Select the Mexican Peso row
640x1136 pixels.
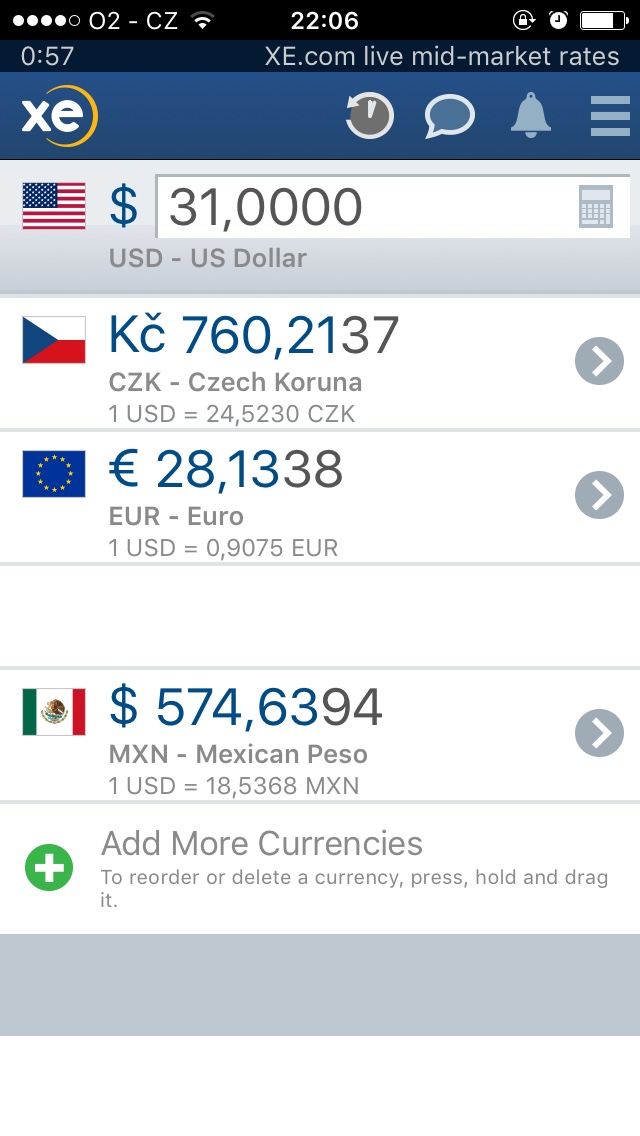[320, 735]
